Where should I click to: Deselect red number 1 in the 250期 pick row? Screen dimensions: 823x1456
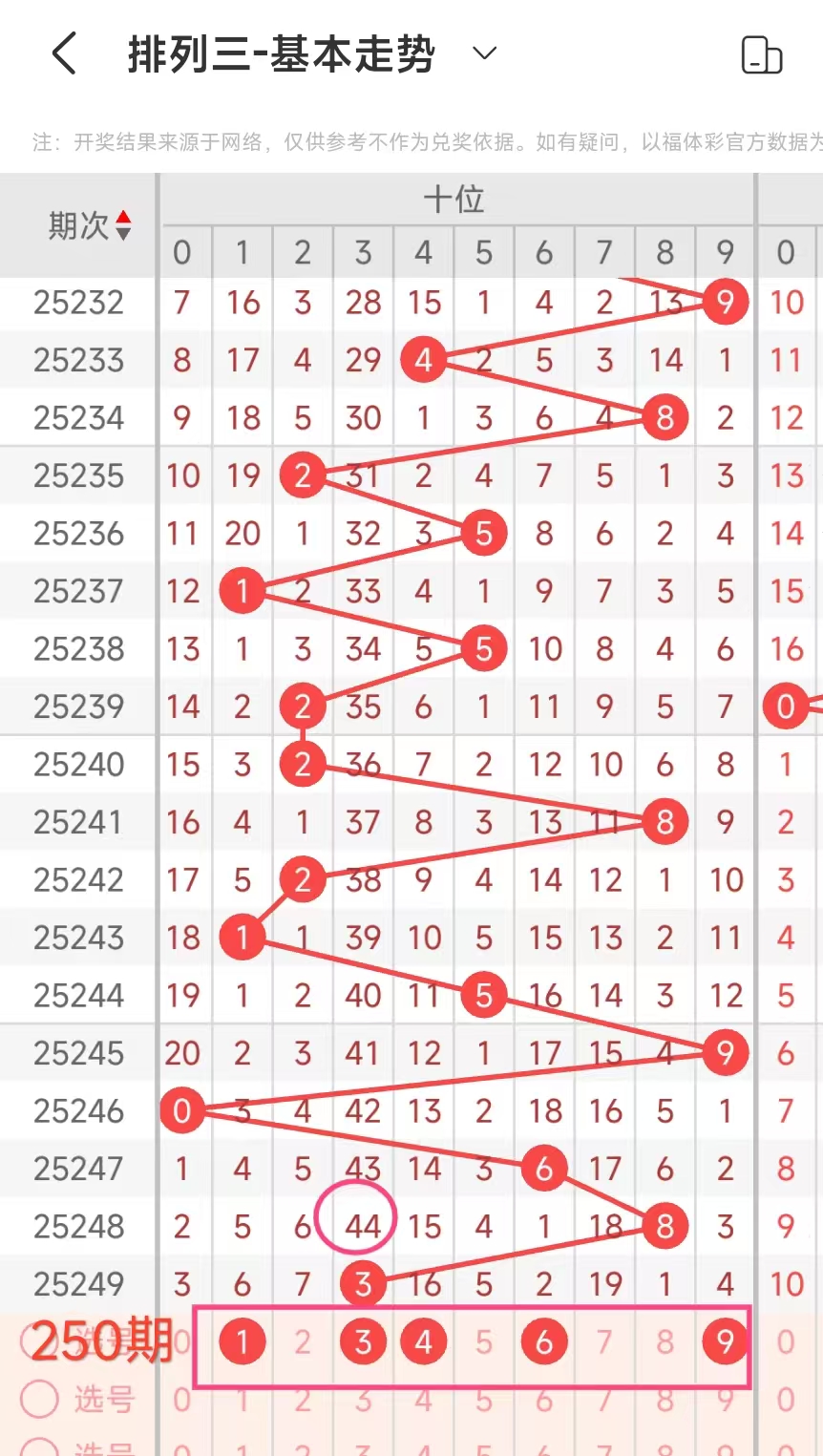243,1342
